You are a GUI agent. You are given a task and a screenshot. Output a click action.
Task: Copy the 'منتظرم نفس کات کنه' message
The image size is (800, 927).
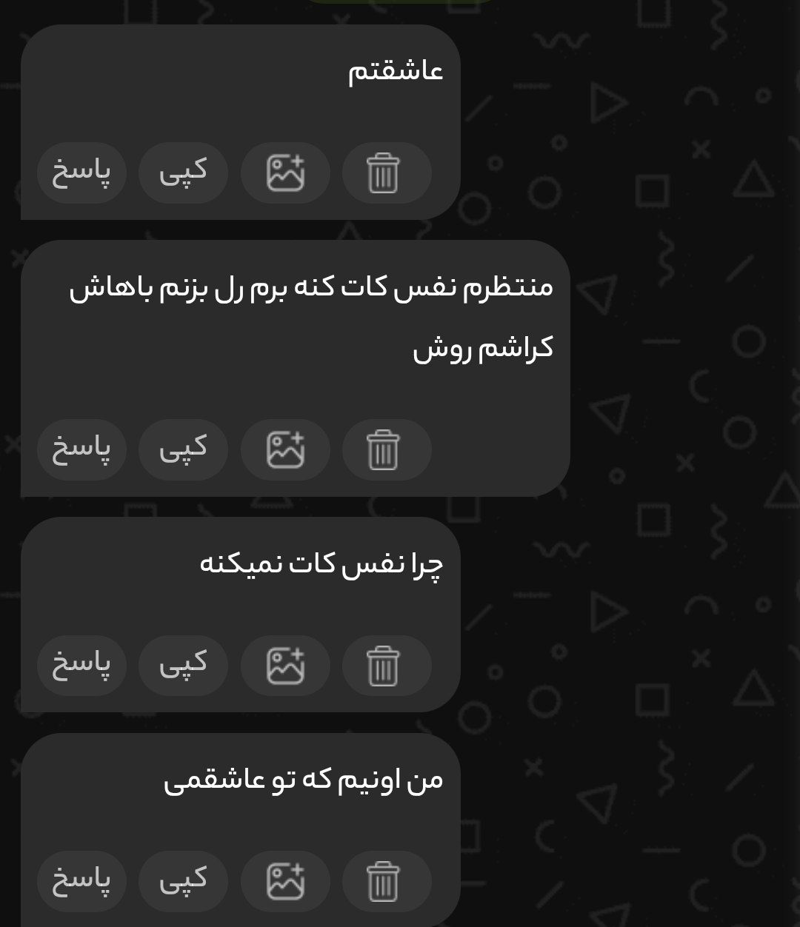click(183, 449)
